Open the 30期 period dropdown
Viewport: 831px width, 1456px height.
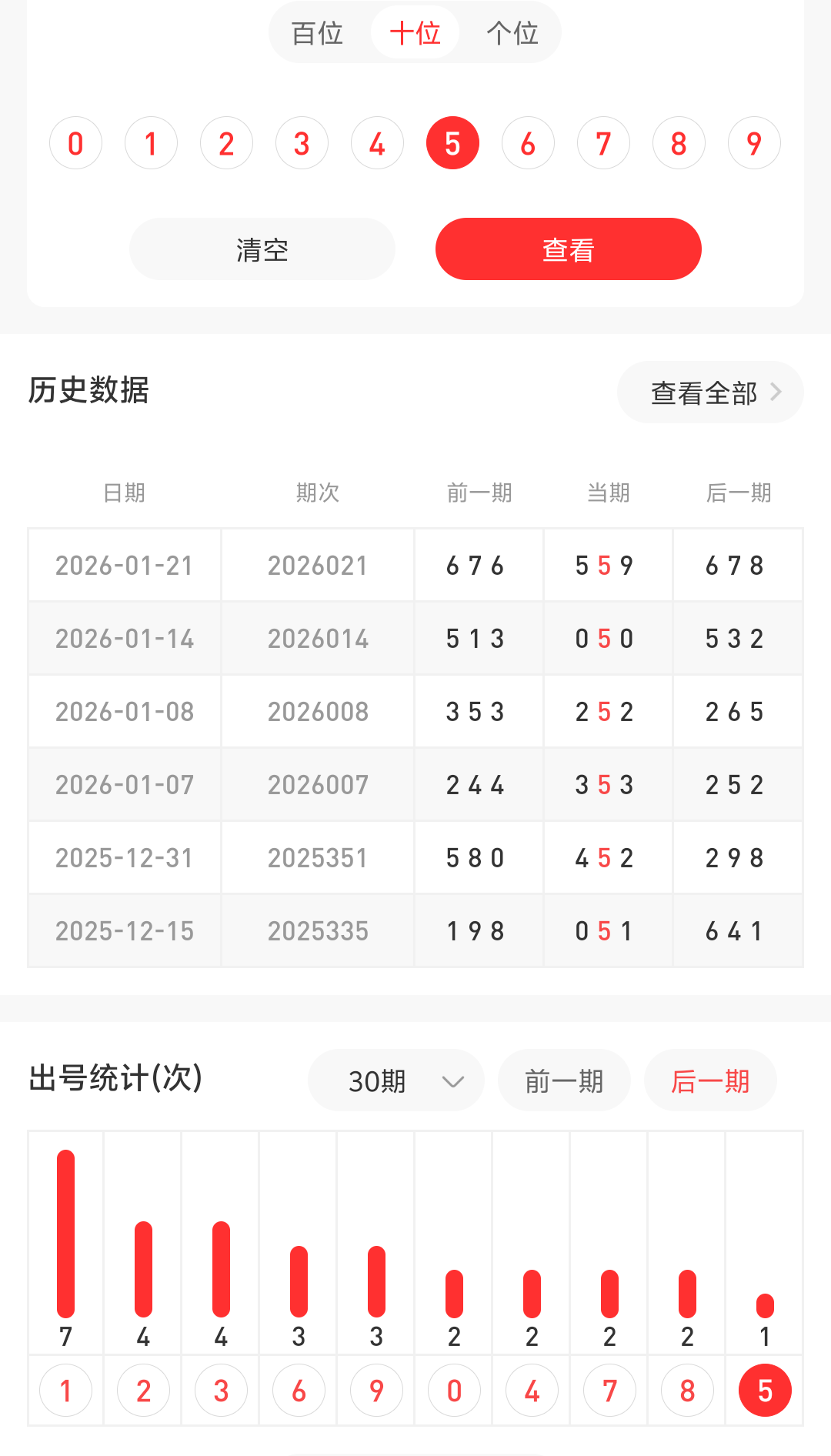point(395,1080)
